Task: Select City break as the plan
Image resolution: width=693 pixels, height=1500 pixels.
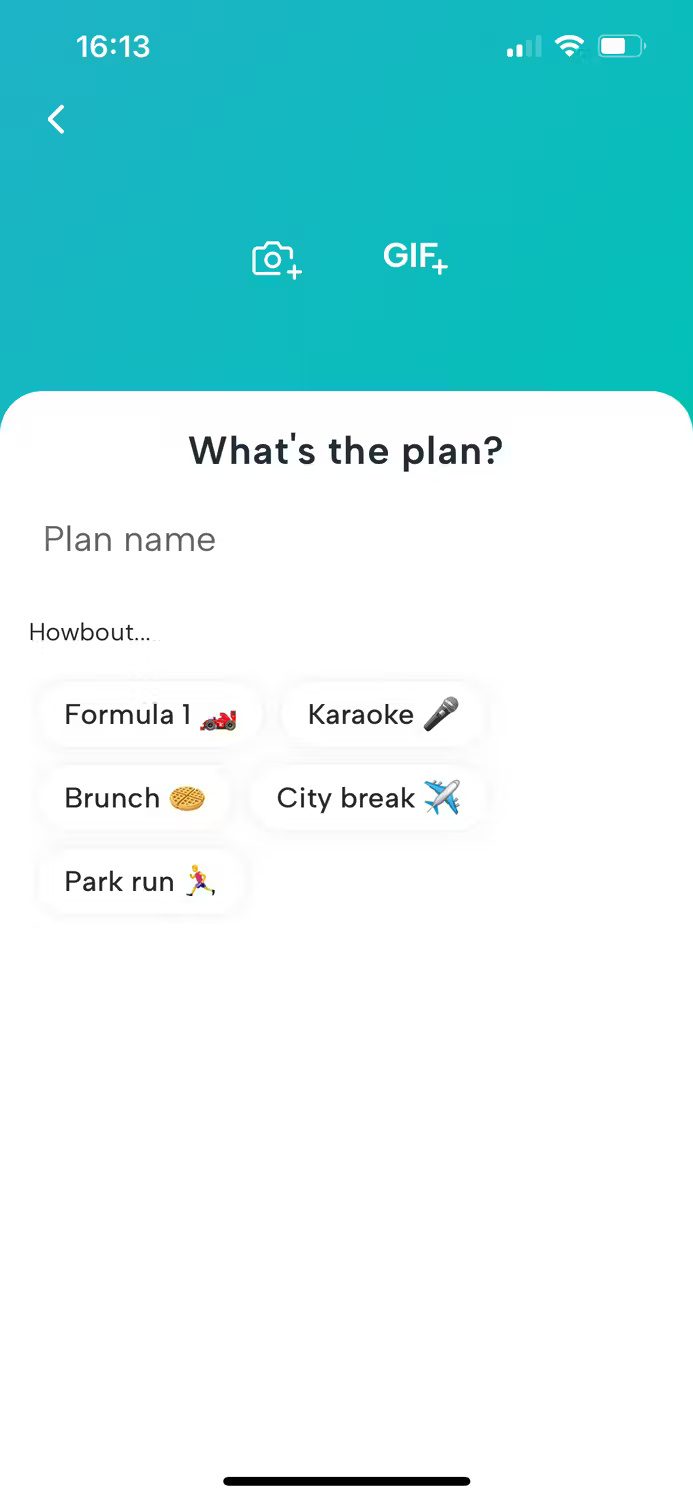Action: coord(368,798)
